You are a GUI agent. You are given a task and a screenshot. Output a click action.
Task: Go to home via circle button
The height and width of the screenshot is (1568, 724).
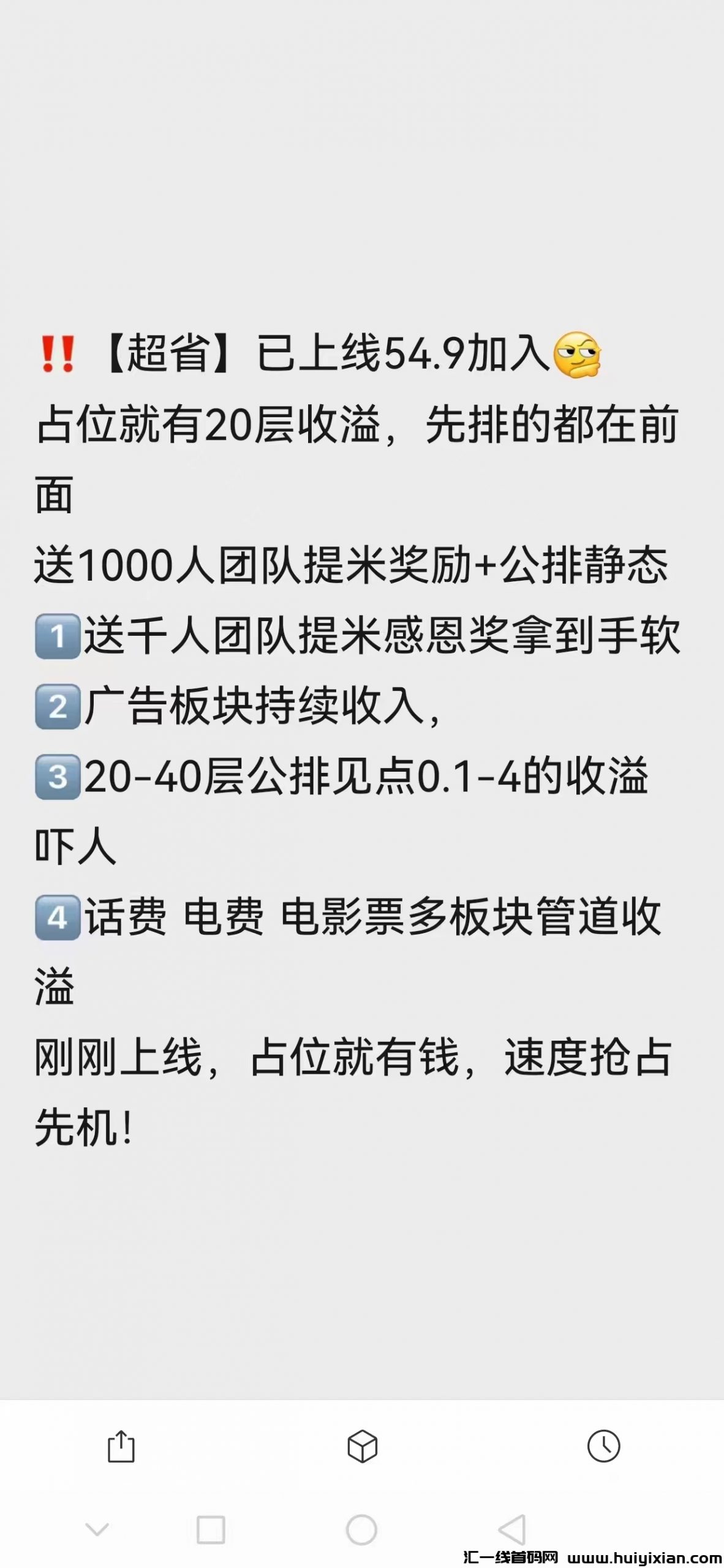pos(361,1529)
